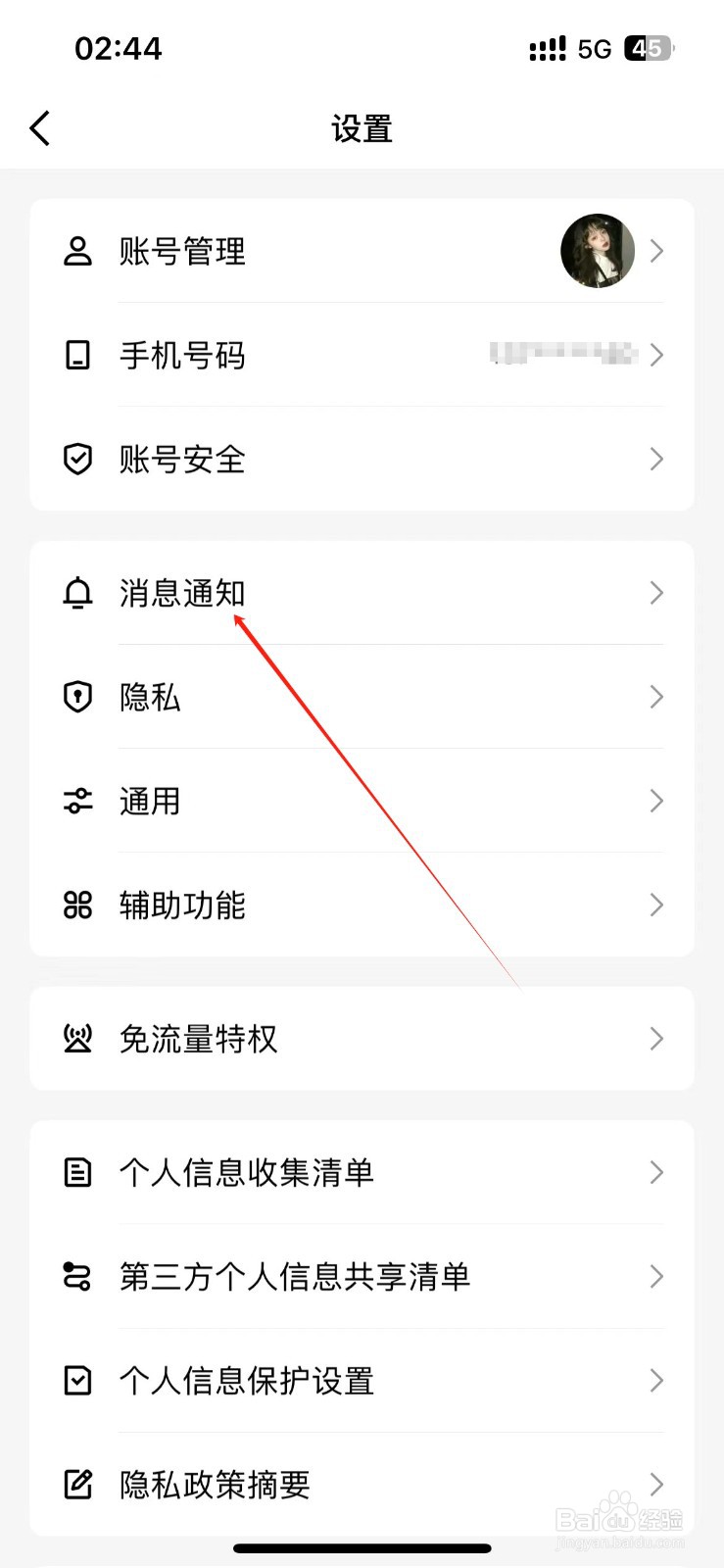This screenshot has height=1568, width=724.
Task: Click the 辅助功能 grid icon
Action: coord(78,906)
